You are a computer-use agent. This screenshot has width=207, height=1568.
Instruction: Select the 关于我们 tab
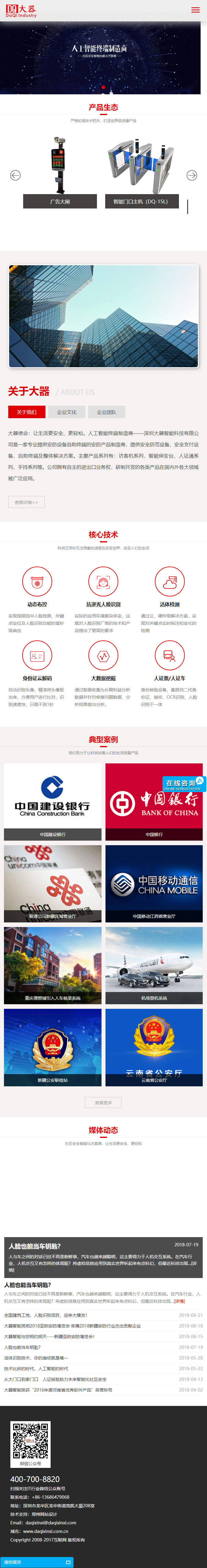[26, 412]
